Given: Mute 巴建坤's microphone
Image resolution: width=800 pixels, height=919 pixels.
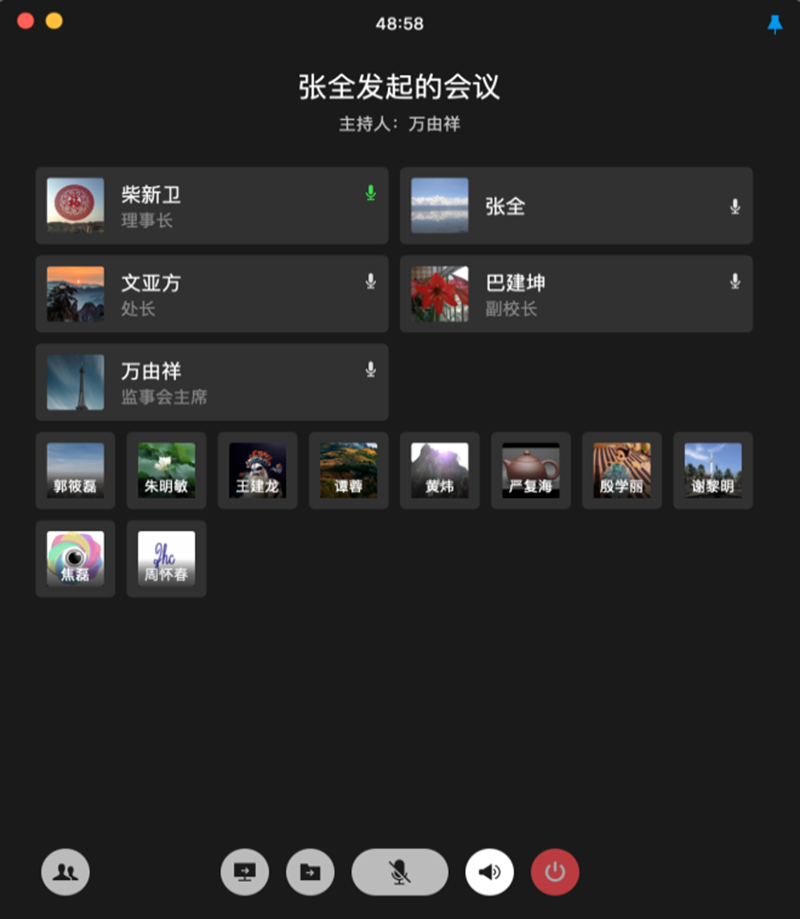Looking at the screenshot, I should tap(734, 281).
